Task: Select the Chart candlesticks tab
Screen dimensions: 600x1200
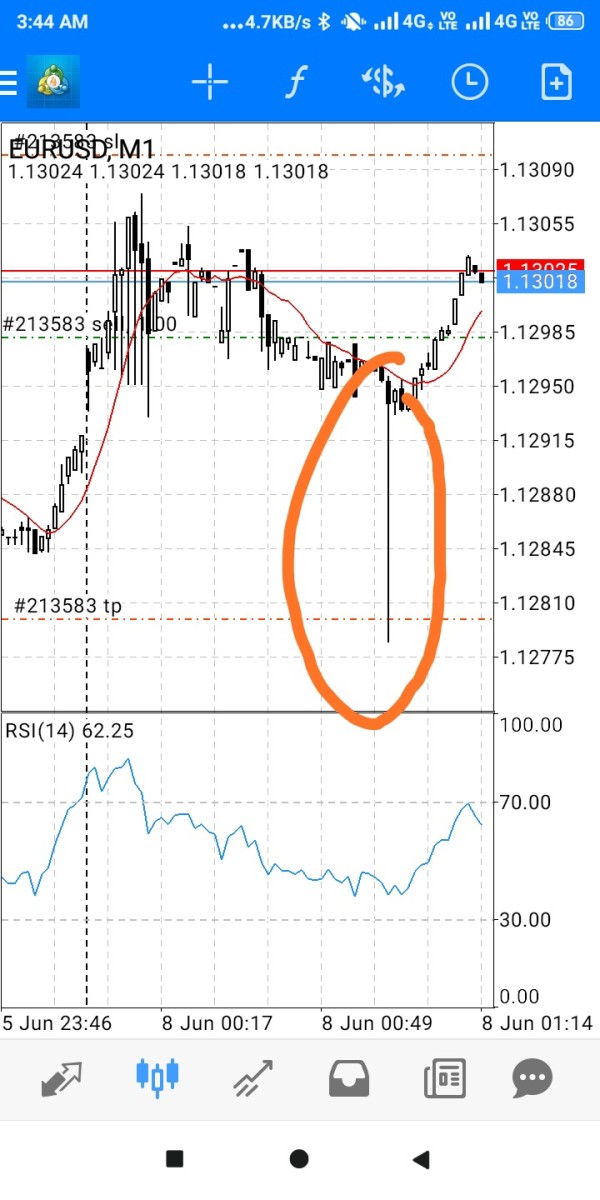Action: [157, 1076]
